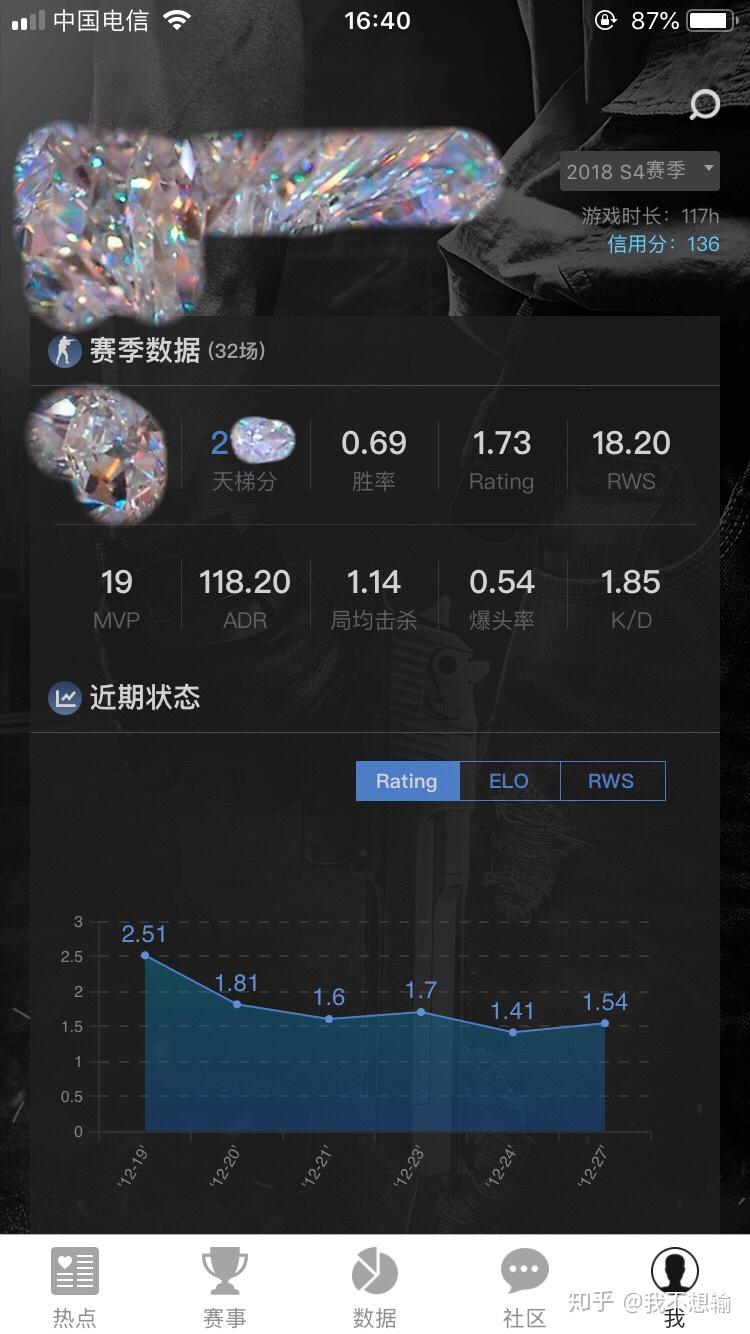Expand the 2018 S4赛季 season dropdown
Viewport: 750px width, 1334px height.
click(639, 170)
